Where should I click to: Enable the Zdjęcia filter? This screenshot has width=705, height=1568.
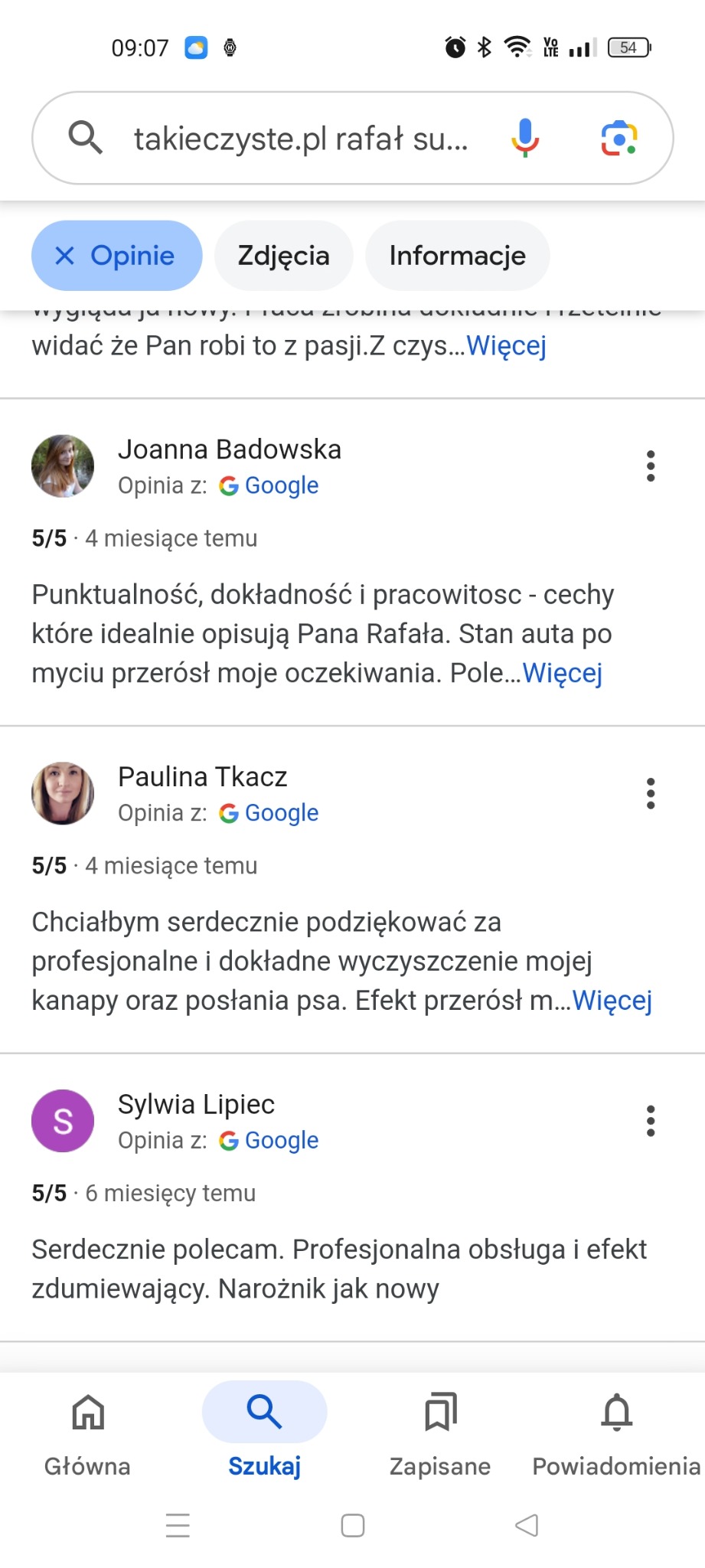[283, 255]
